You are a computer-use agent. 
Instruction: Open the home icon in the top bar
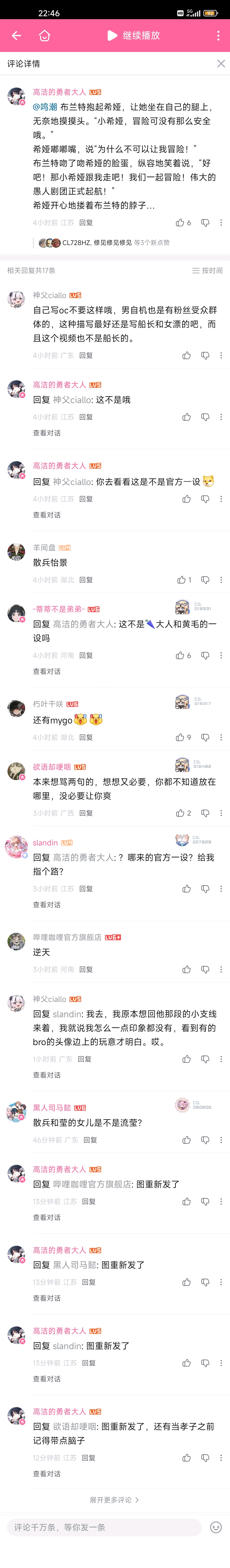pos(45,35)
